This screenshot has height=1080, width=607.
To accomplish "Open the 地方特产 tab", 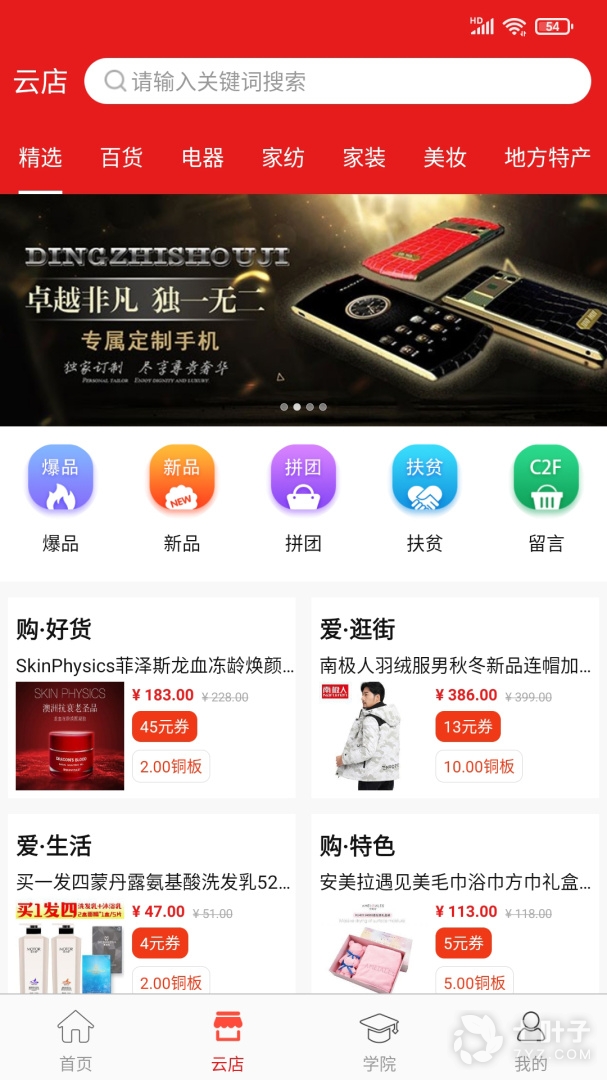I will (547, 158).
